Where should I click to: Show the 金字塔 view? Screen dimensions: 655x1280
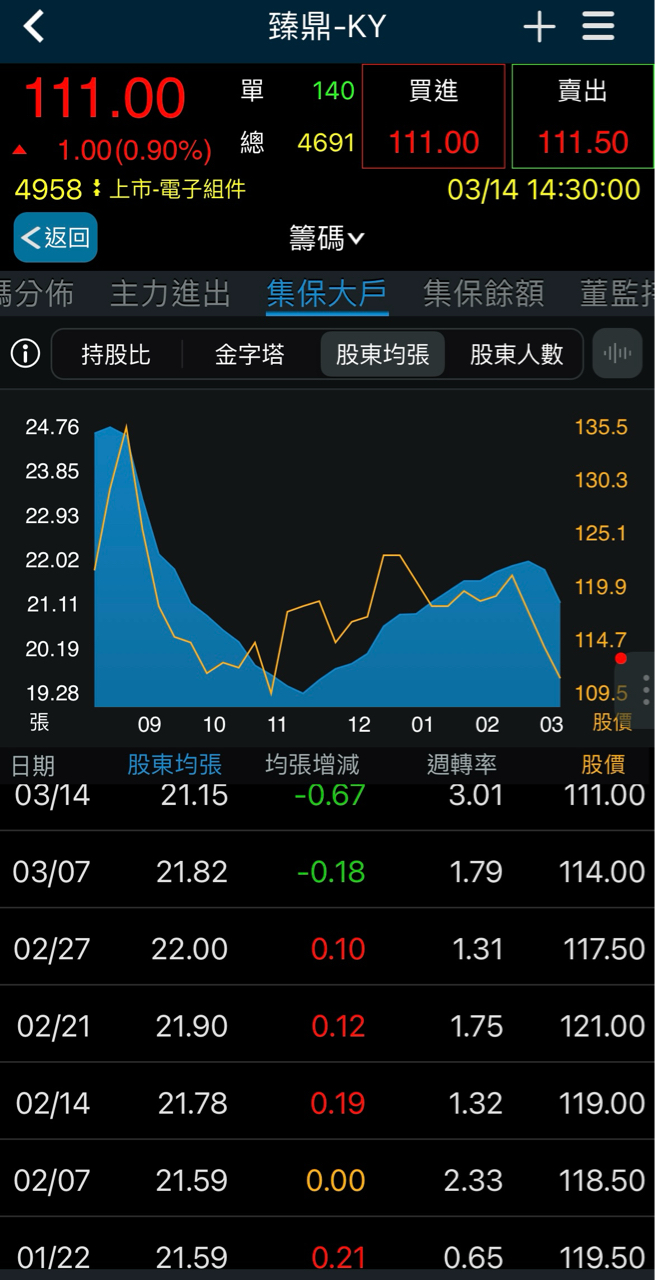(x=249, y=354)
